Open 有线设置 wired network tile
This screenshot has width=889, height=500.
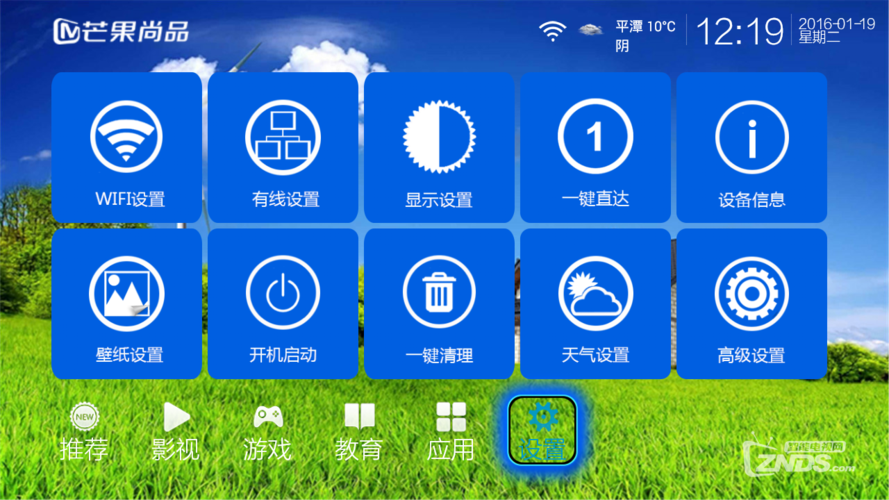pos(283,147)
